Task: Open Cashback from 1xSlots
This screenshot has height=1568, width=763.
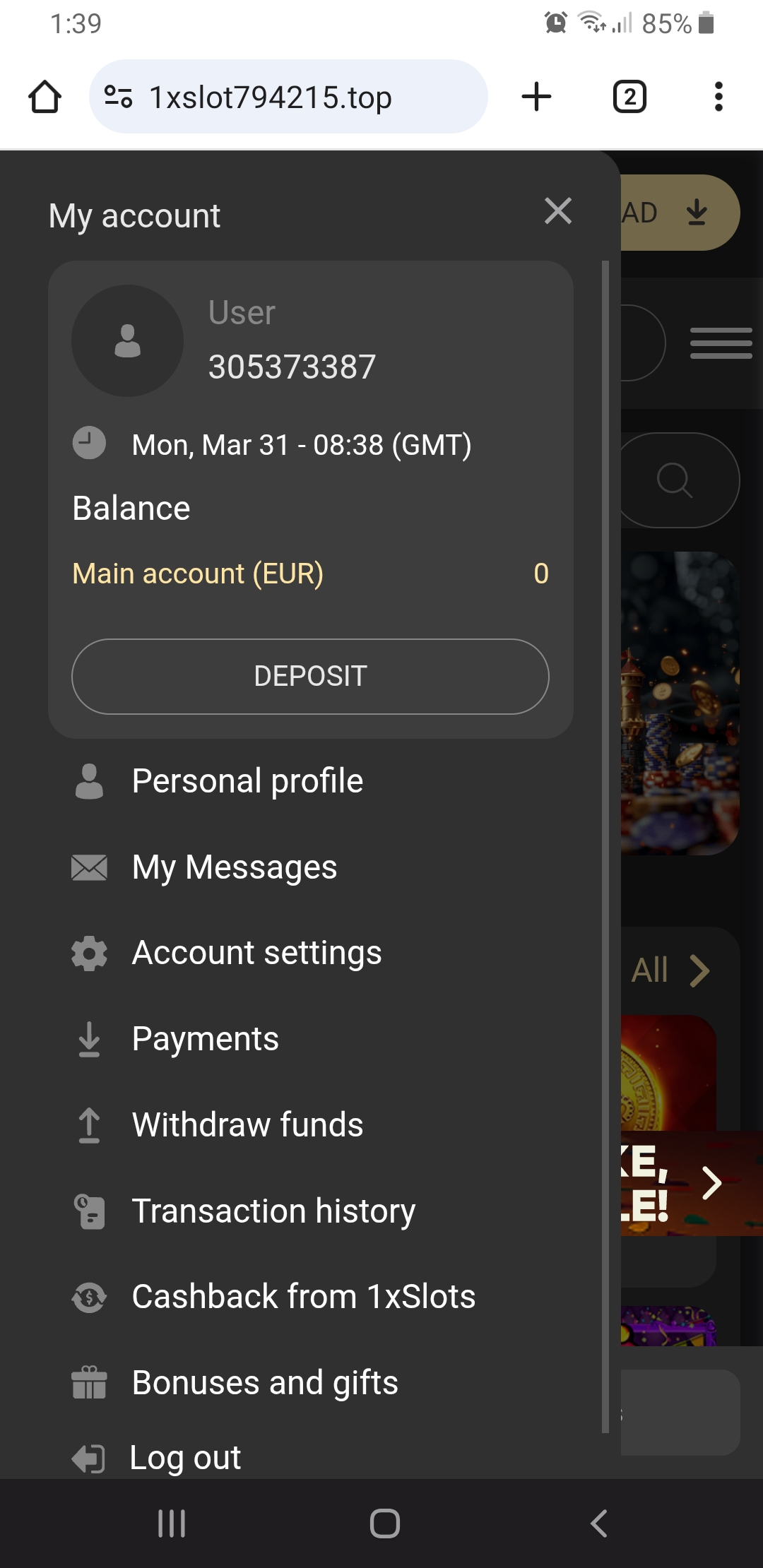Action: pos(303,1297)
